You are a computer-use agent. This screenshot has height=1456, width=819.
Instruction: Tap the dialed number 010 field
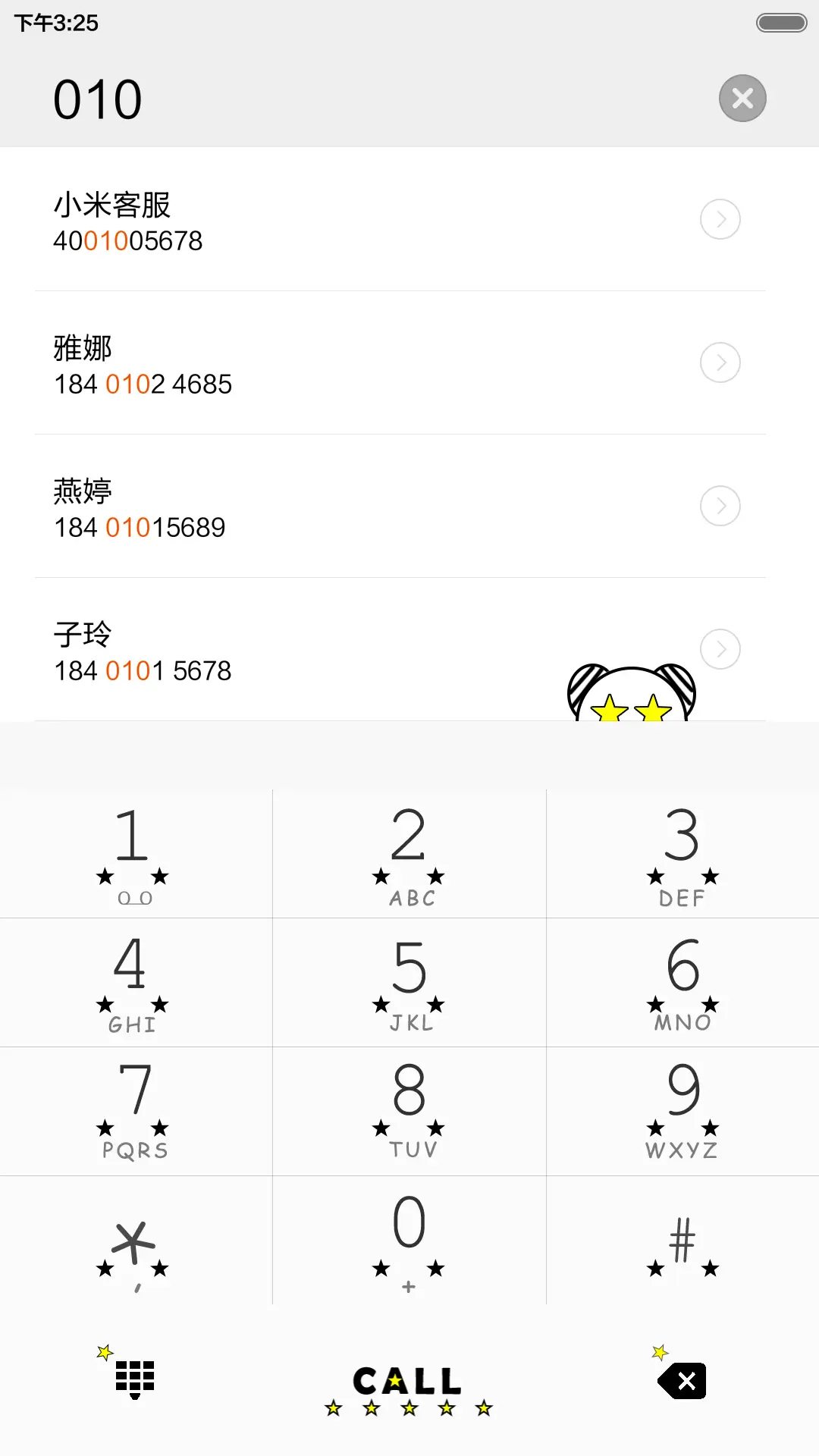pyautogui.click(x=99, y=97)
